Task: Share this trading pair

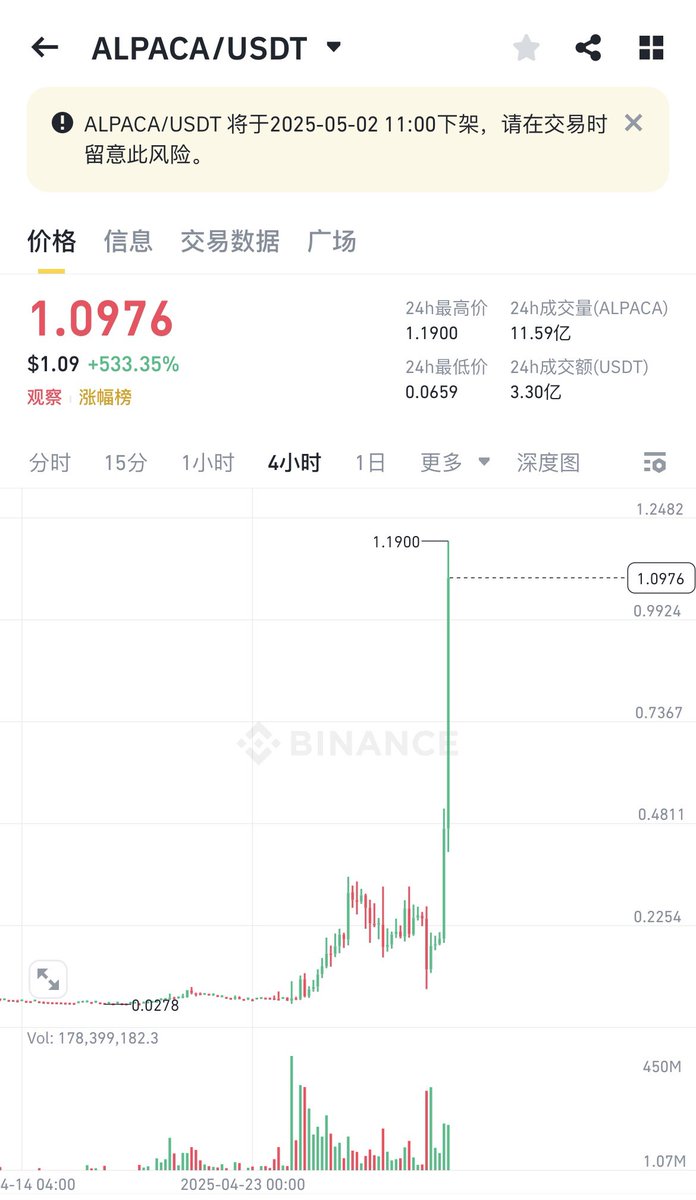Action: [x=588, y=47]
